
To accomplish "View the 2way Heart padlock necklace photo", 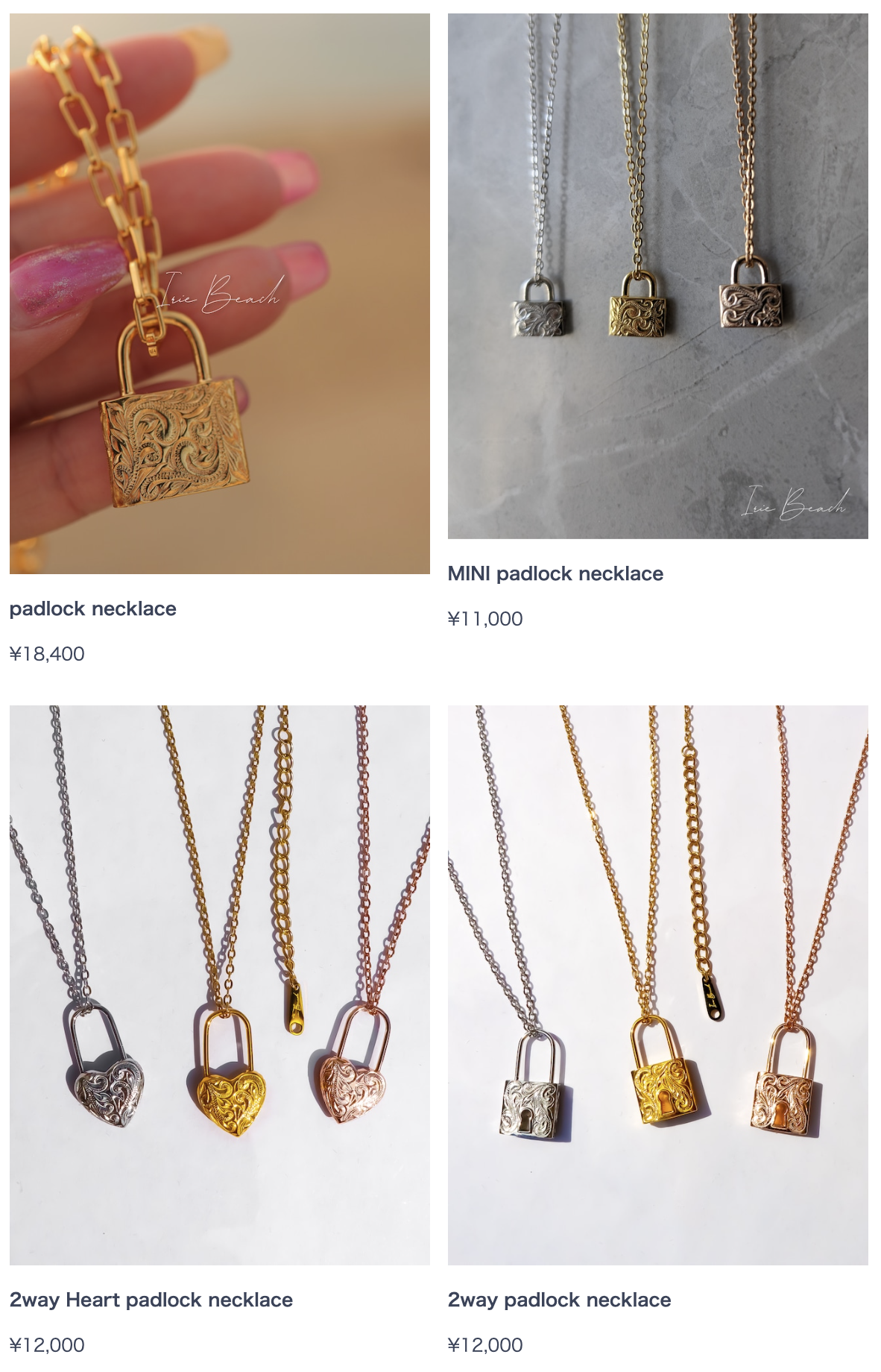I will 219,984.
